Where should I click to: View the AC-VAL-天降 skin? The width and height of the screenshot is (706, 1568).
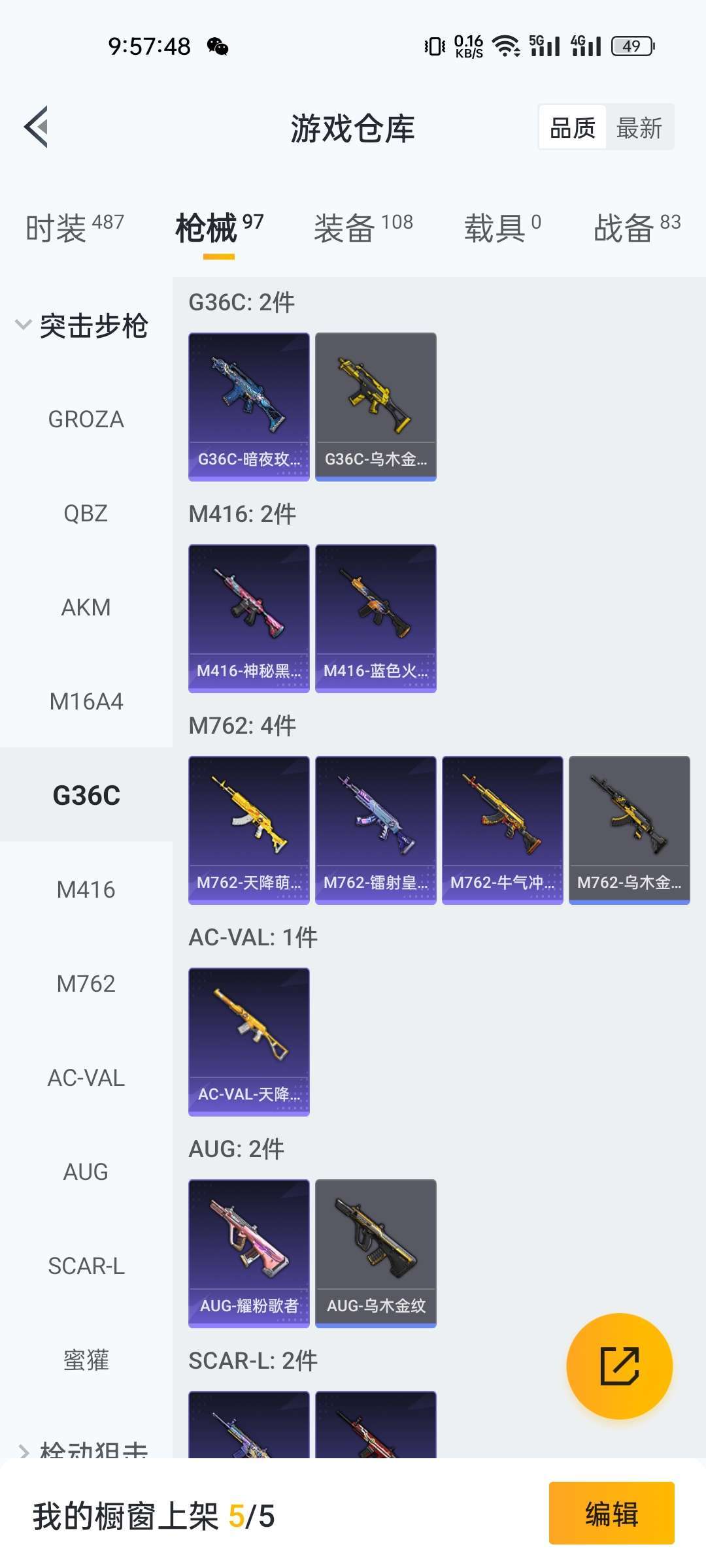249,1041
